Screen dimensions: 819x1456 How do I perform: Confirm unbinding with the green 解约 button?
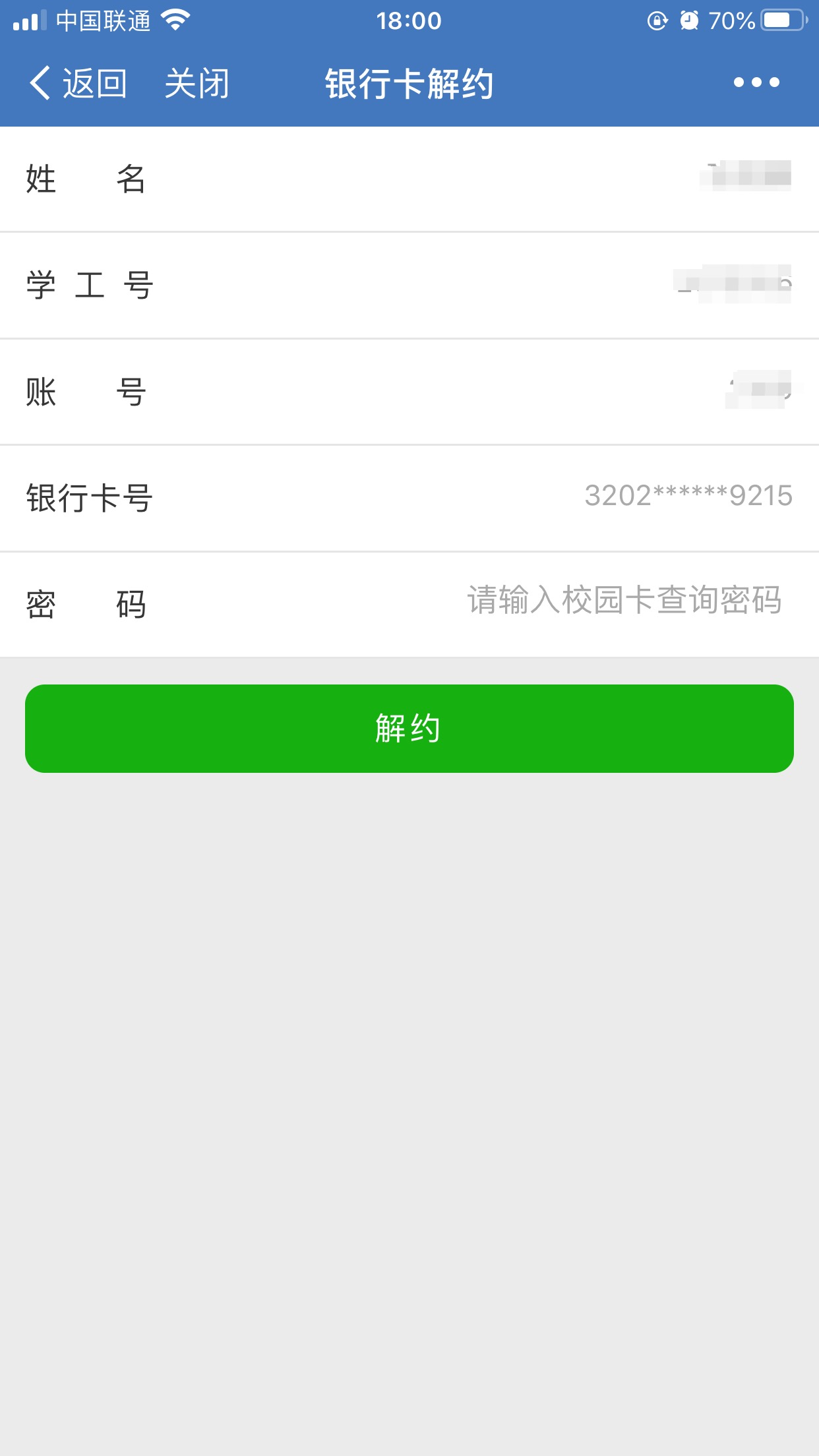pos(409,729)
